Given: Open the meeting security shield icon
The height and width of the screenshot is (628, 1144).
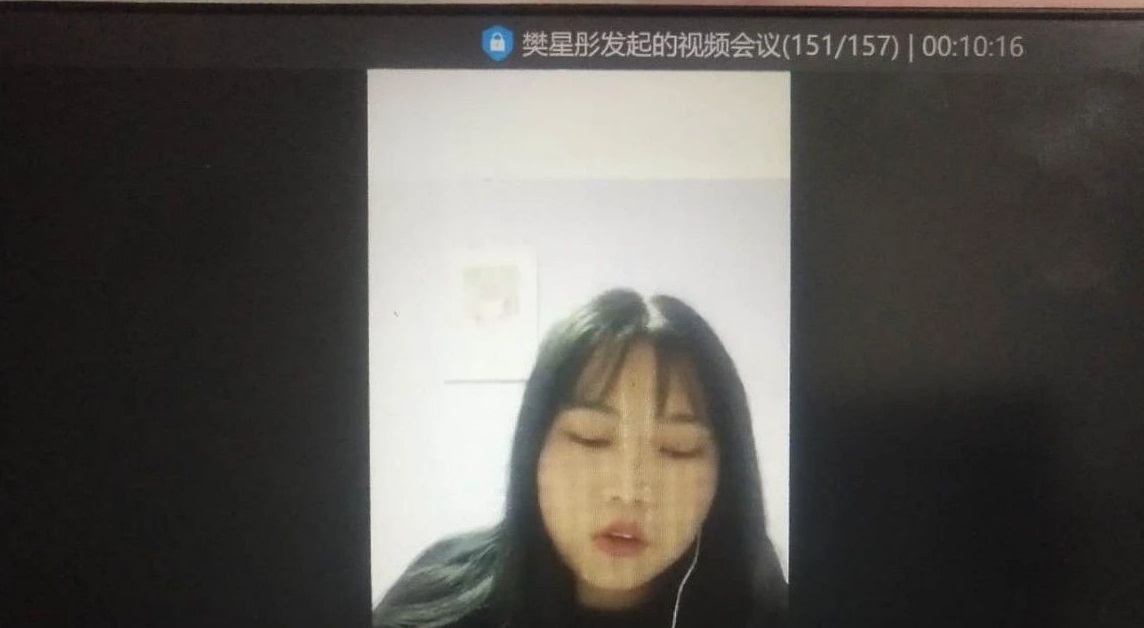Looking at the screenshot, I should click(x=497, y=43).
